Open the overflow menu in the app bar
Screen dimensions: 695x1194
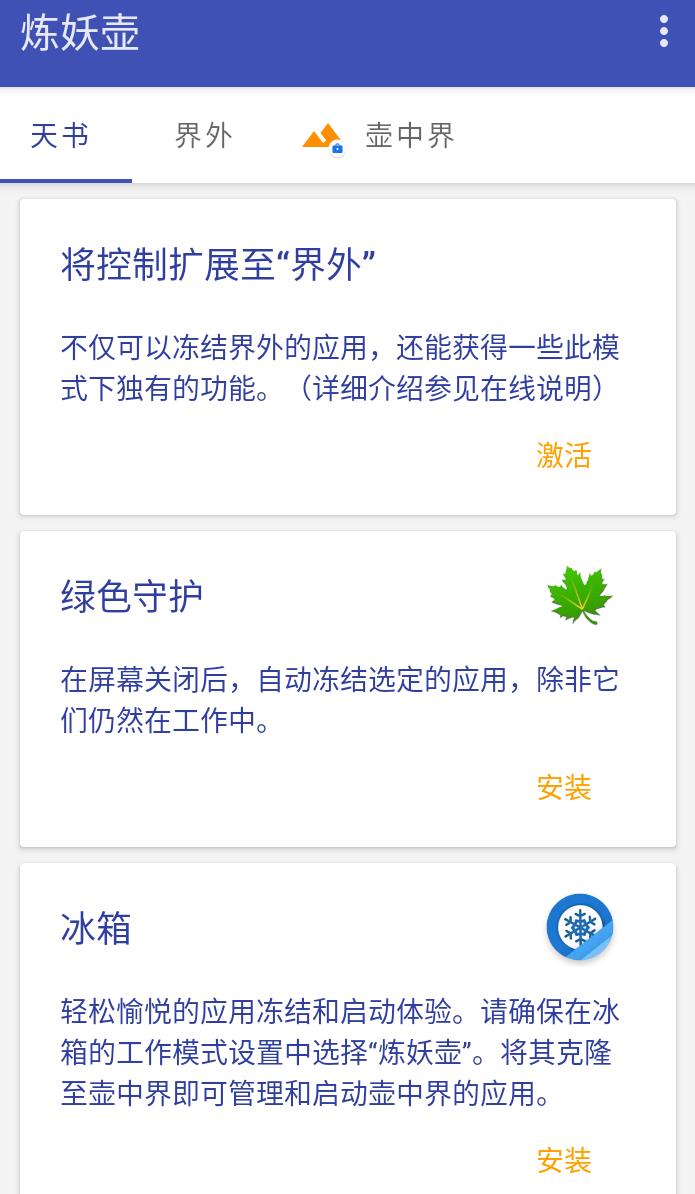click(x=663, y=32)
